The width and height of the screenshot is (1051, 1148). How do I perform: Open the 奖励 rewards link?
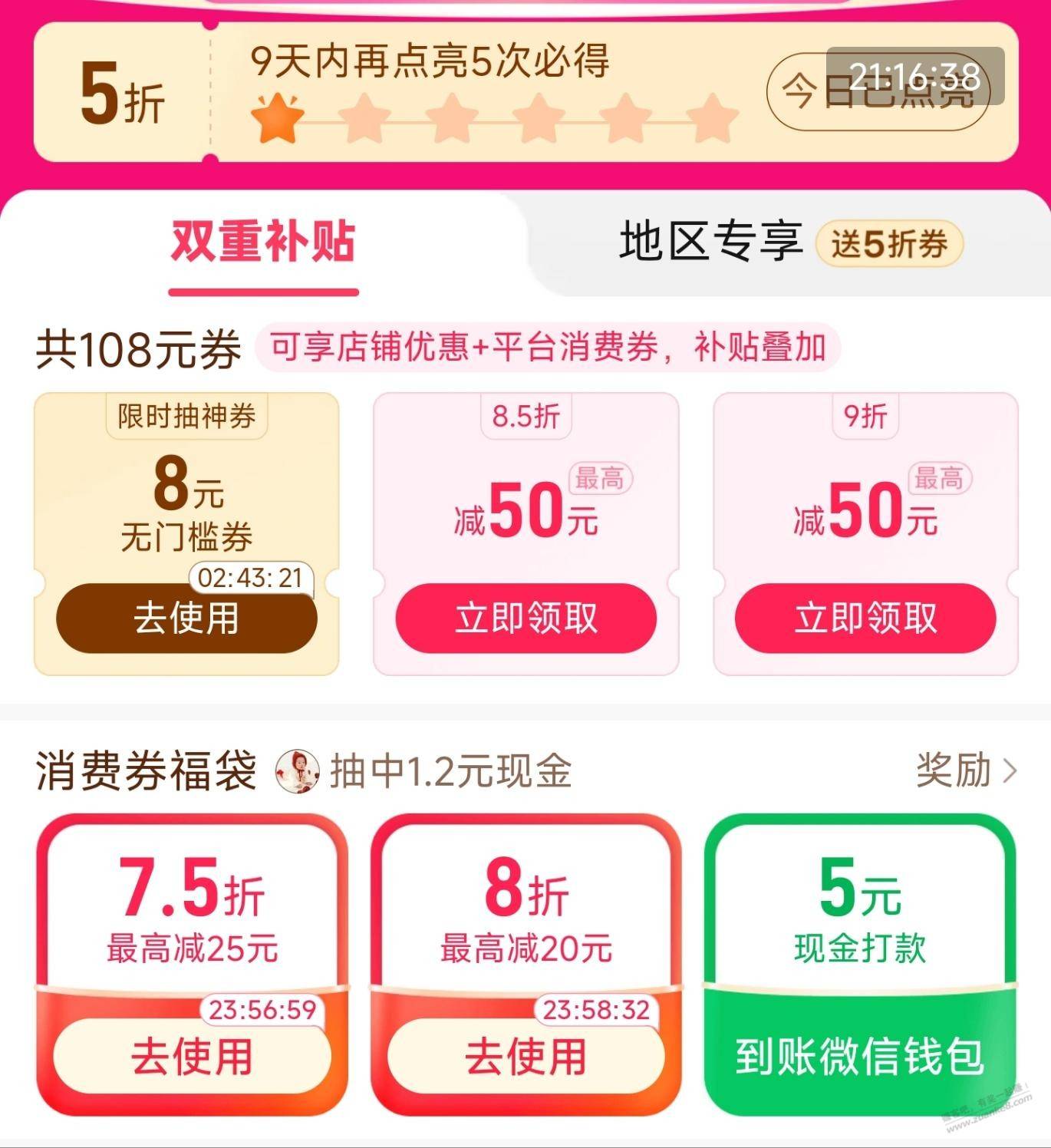(966, 770)
